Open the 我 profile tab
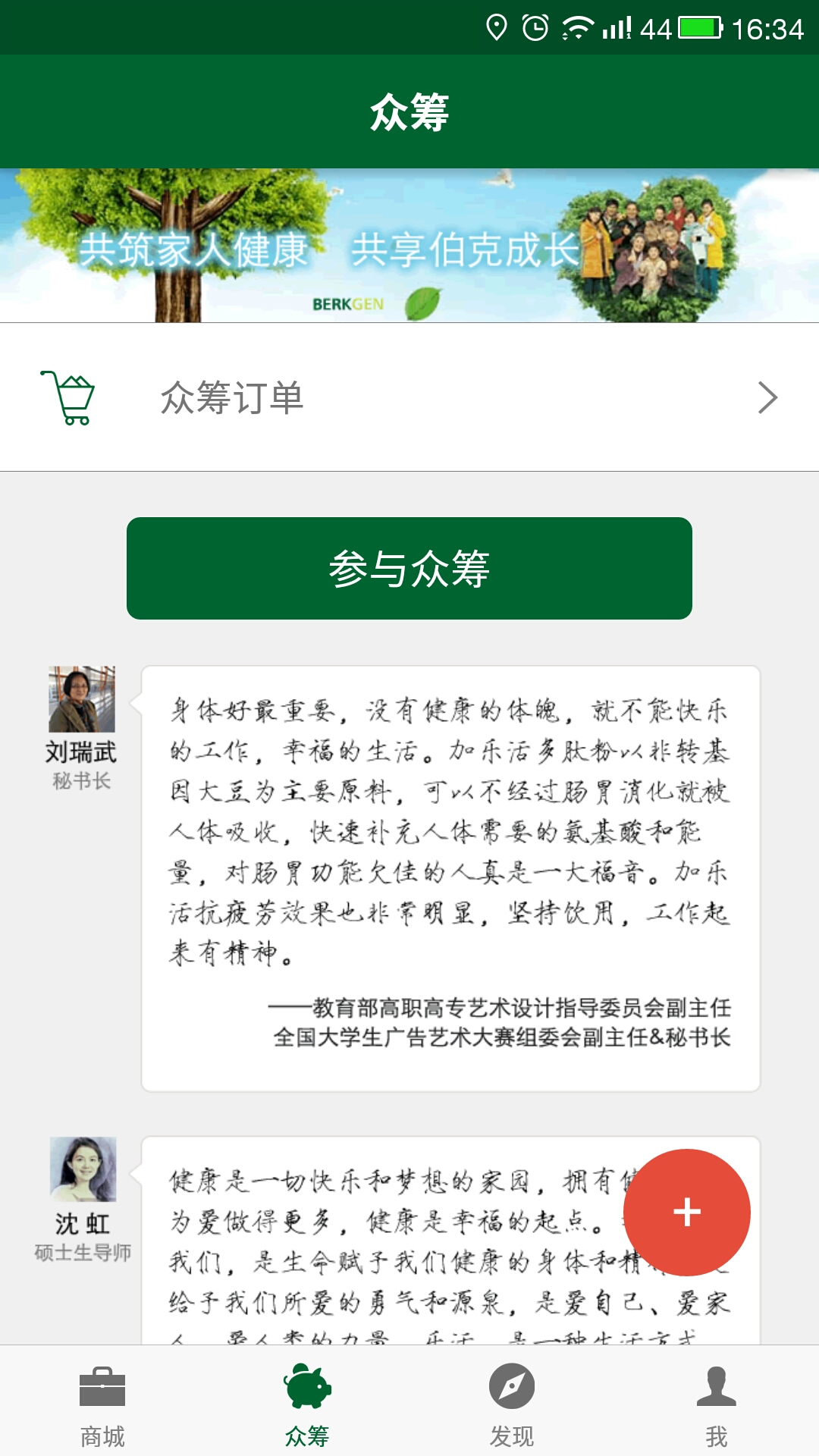 716,1404
